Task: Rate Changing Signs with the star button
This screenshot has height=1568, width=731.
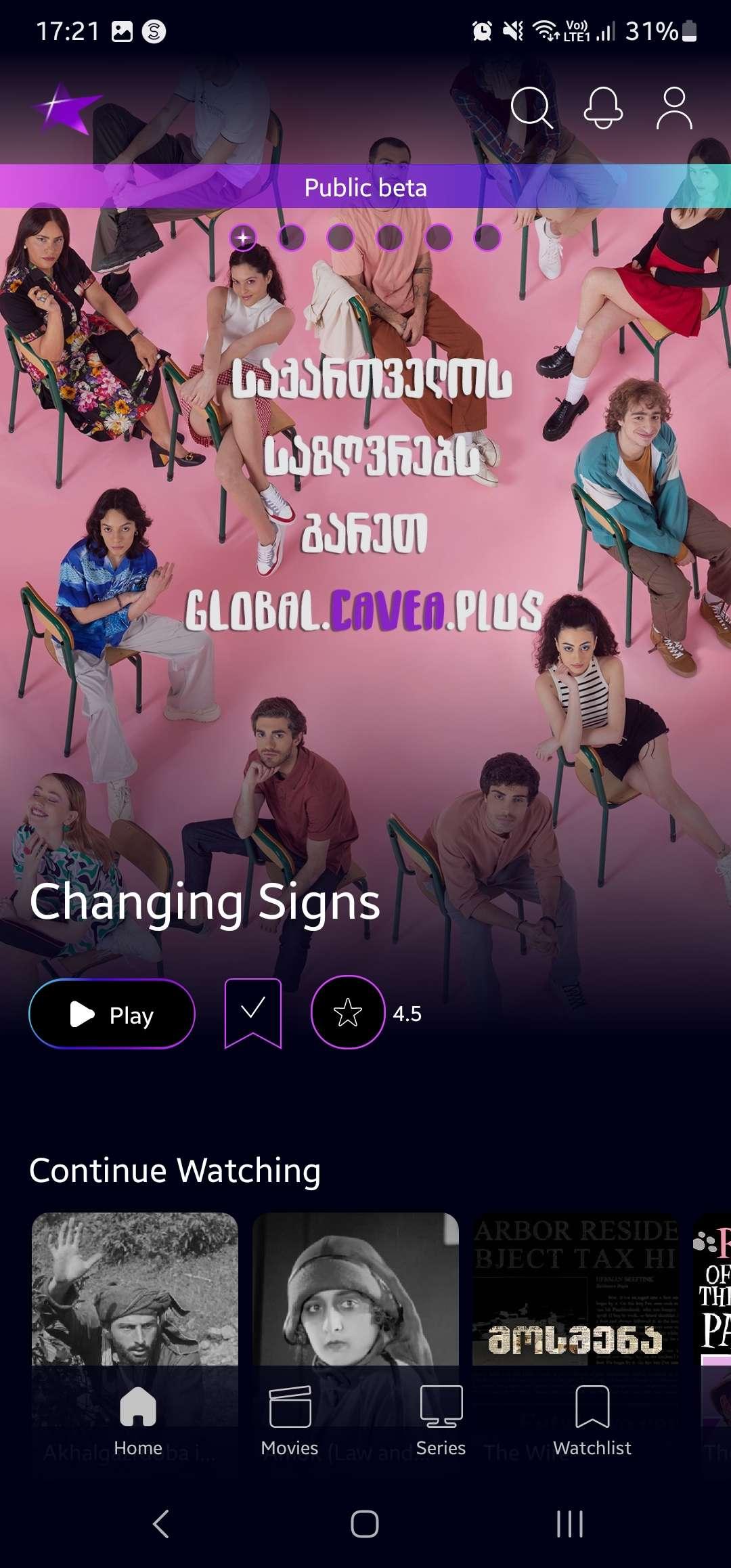Action: pyautogui.click(x=348, y=1012)
